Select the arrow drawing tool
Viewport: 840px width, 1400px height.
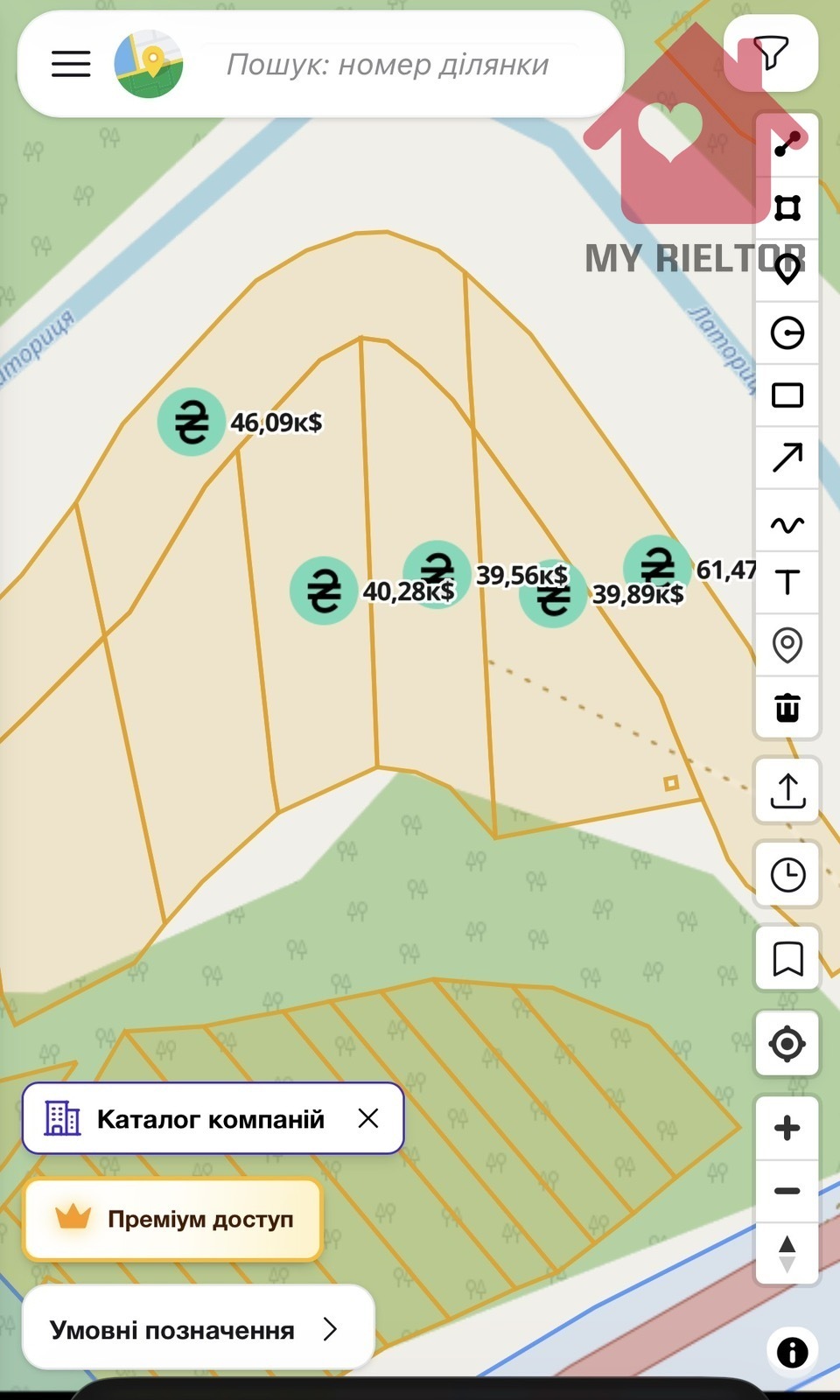787,458
